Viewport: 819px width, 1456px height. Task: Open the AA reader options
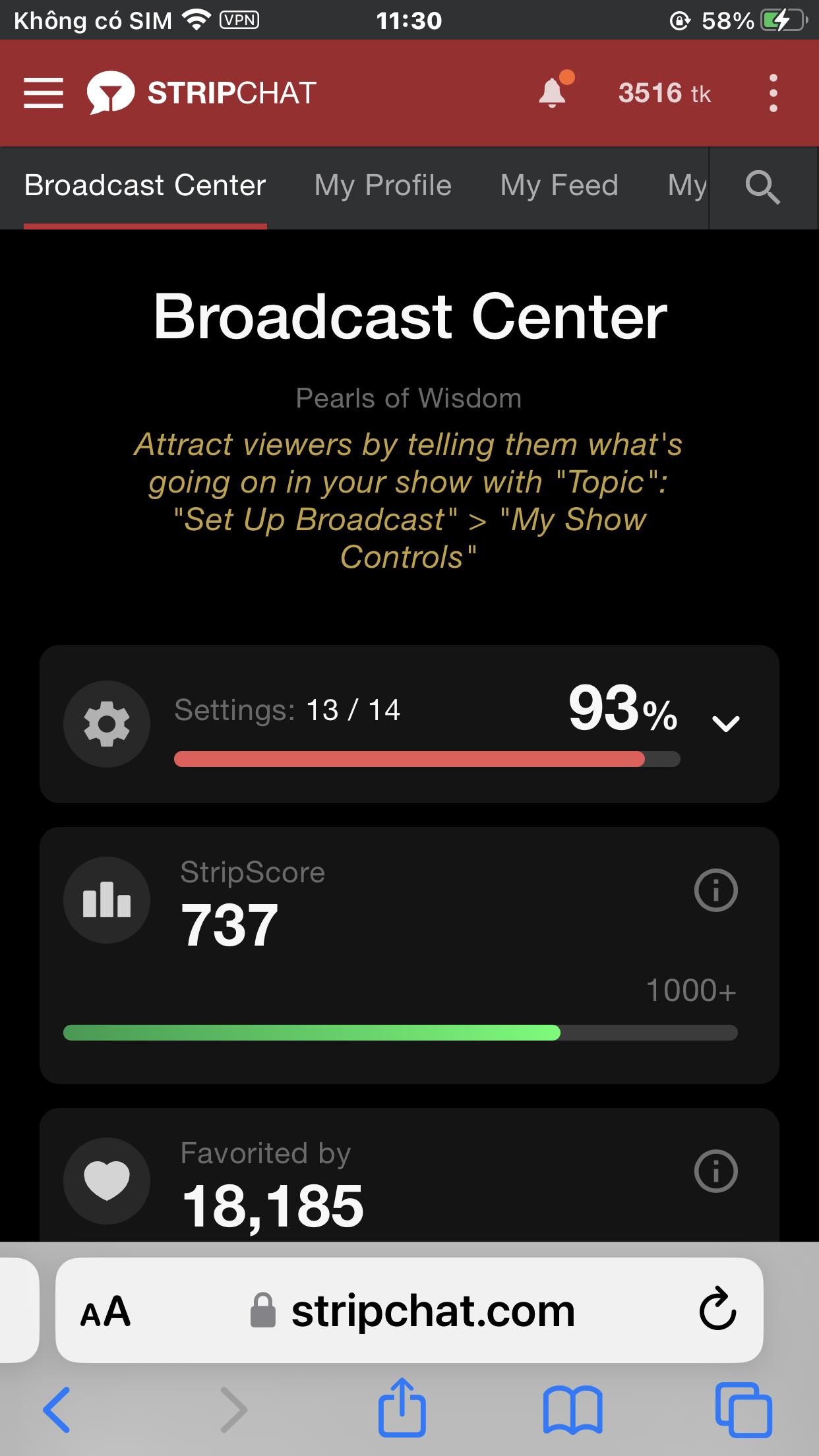106,1311
